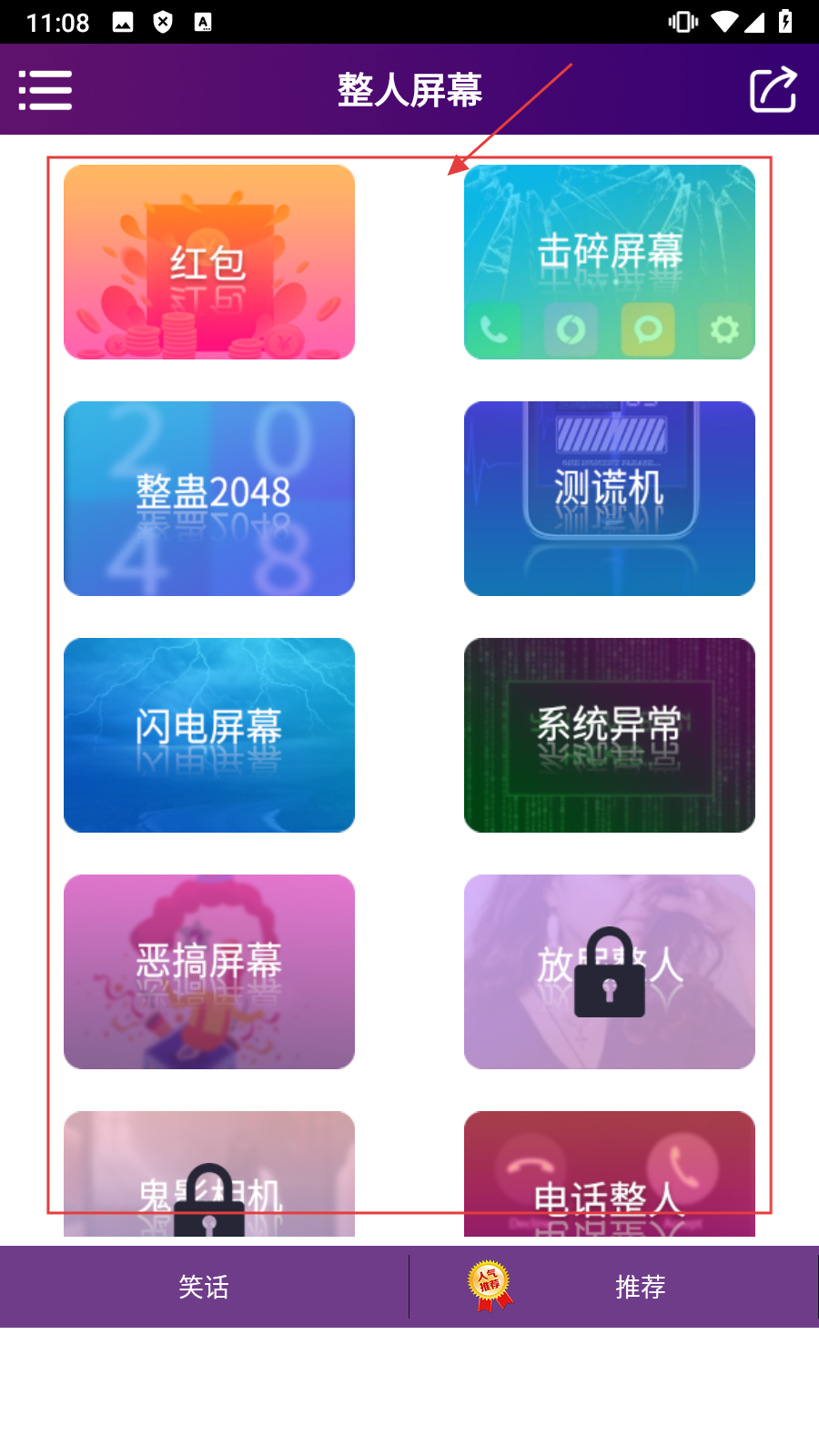Tap the locked 鬼影相机 card
The image size is (819, 1456).
coord(209,1176)
